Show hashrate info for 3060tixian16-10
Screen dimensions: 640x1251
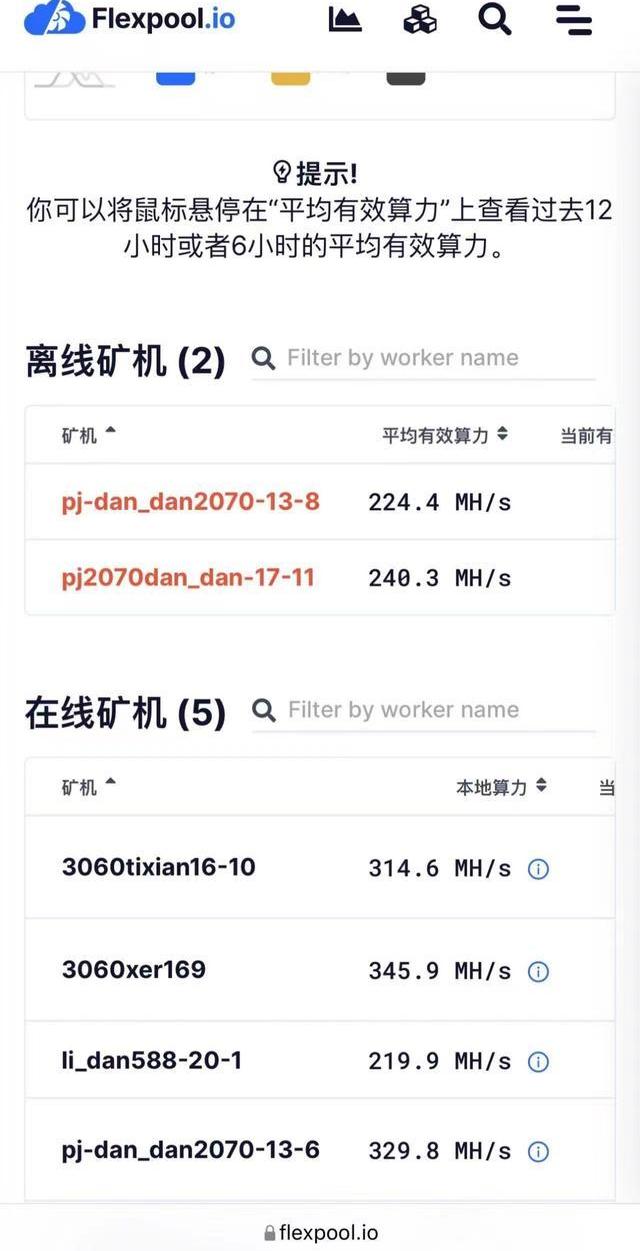pyautogui.click(x=538, y=869)
